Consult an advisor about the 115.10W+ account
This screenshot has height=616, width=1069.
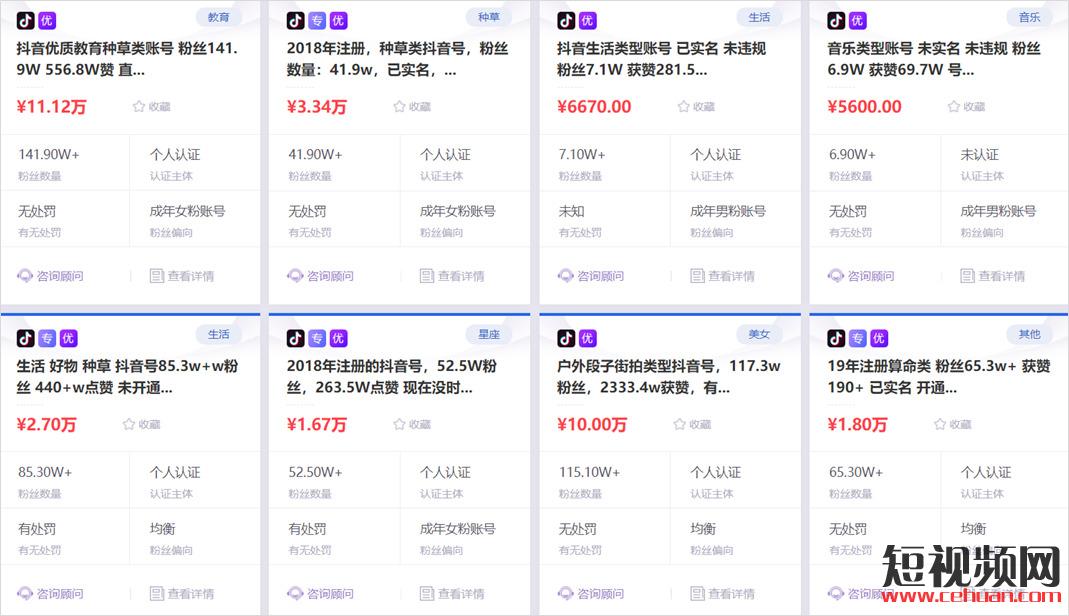click(x=591, y=594)
